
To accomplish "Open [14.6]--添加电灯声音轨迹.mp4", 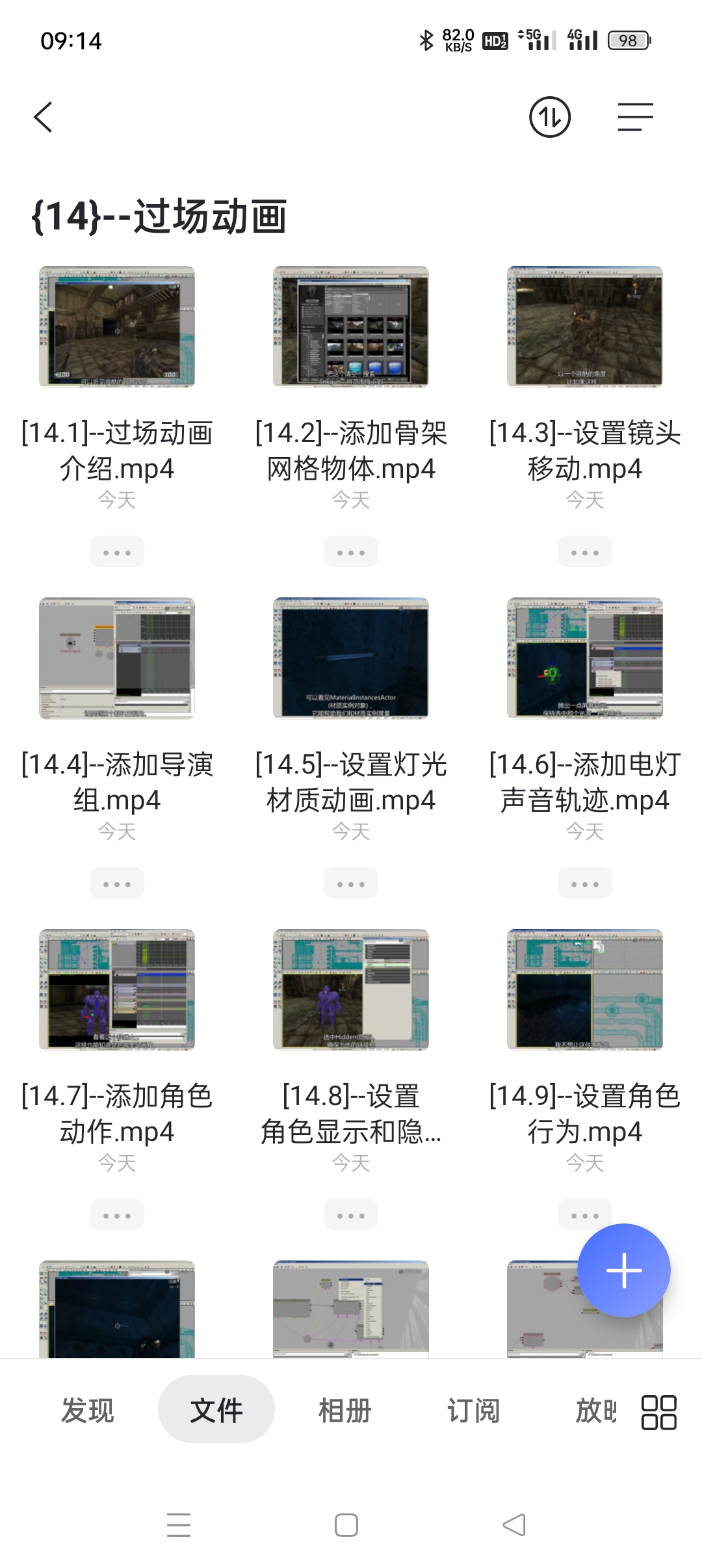I will [x=585, y=658].
